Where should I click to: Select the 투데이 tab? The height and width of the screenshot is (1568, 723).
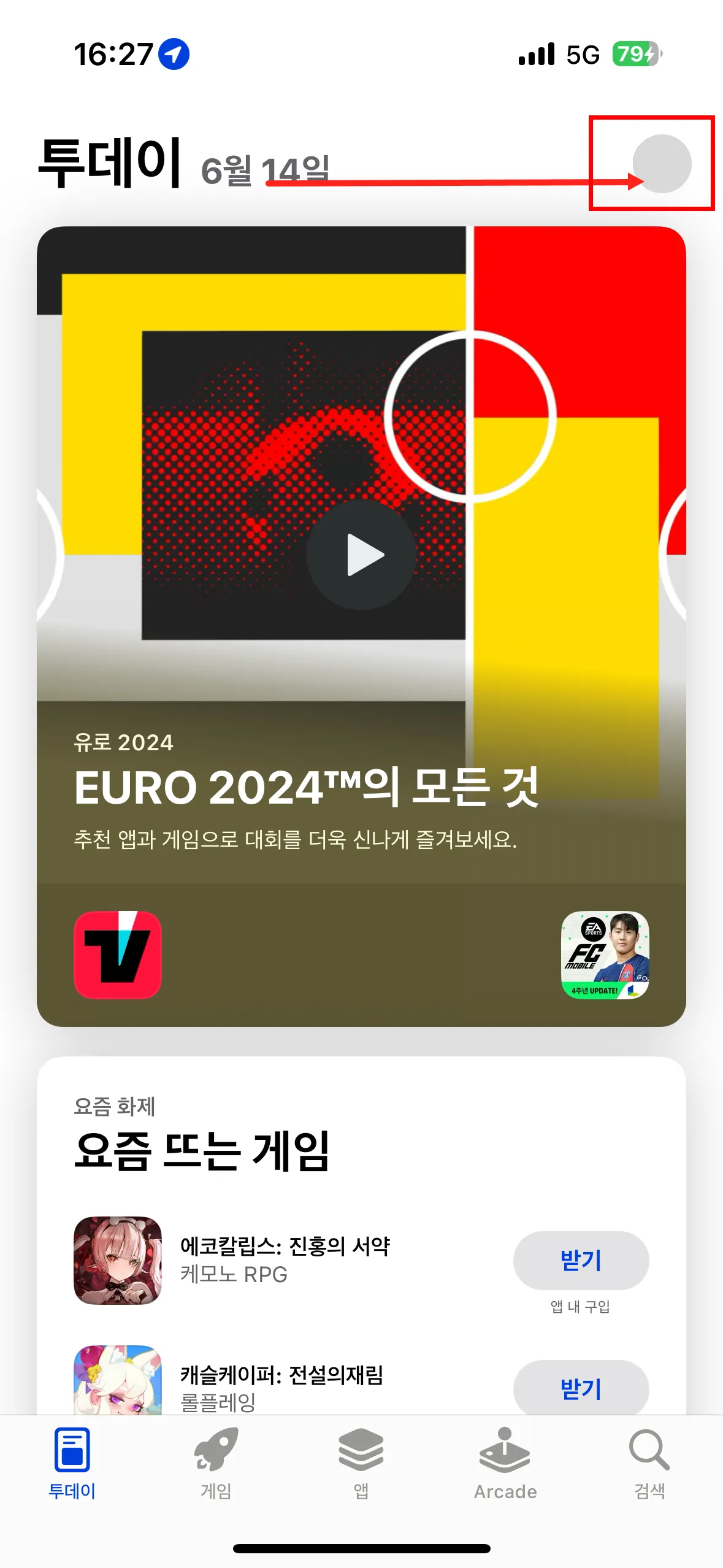(x=72, y=1464)
